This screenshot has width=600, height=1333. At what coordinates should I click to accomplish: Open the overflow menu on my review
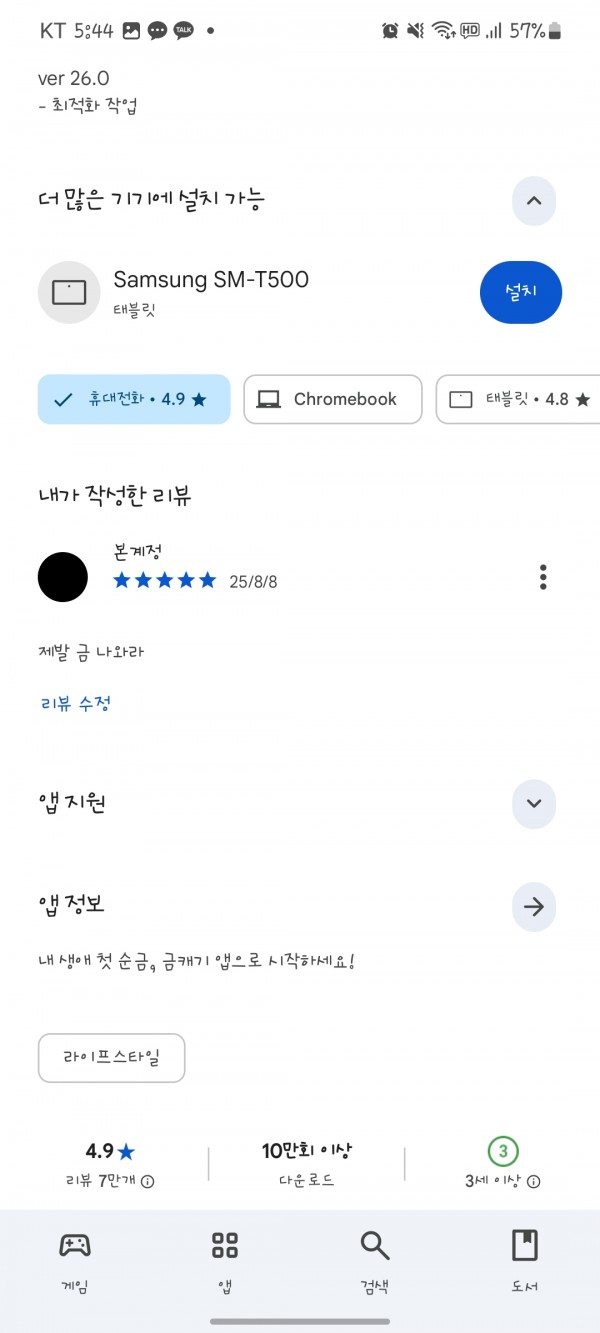pos(543,577)
